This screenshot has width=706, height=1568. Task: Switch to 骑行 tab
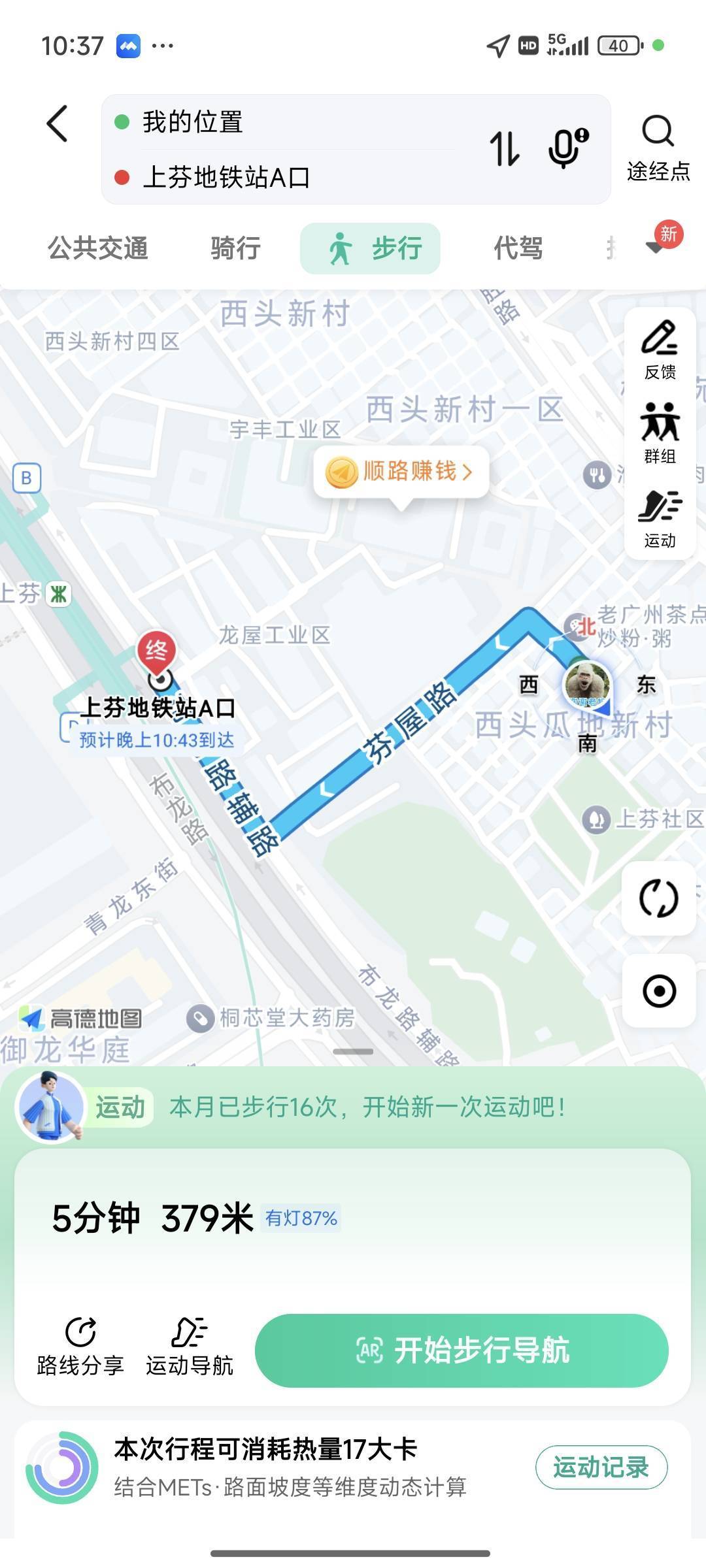[235, 248]
